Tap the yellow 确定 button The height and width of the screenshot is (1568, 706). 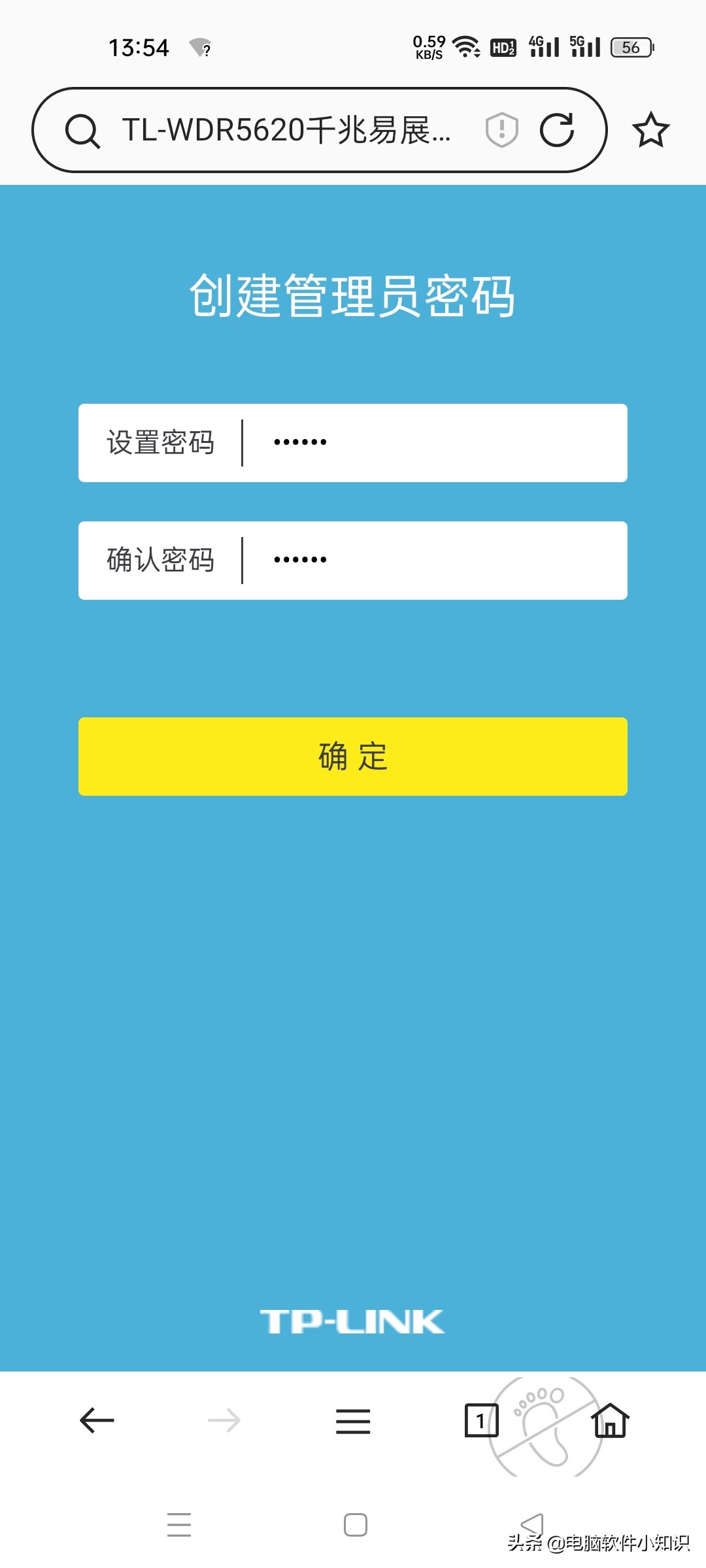coord(353,757)
